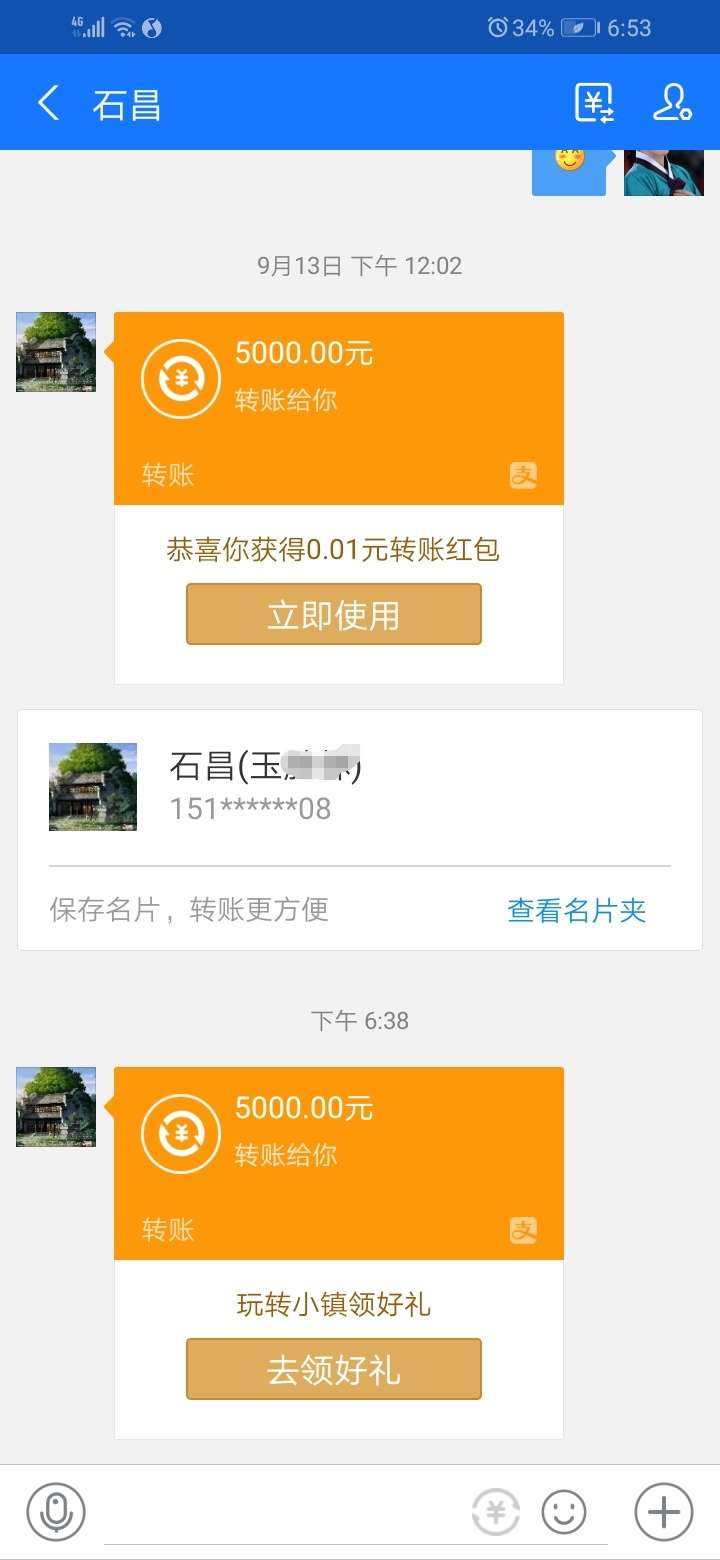Tap the circular ¥ transfer icon on card

[x=181, y=378]
